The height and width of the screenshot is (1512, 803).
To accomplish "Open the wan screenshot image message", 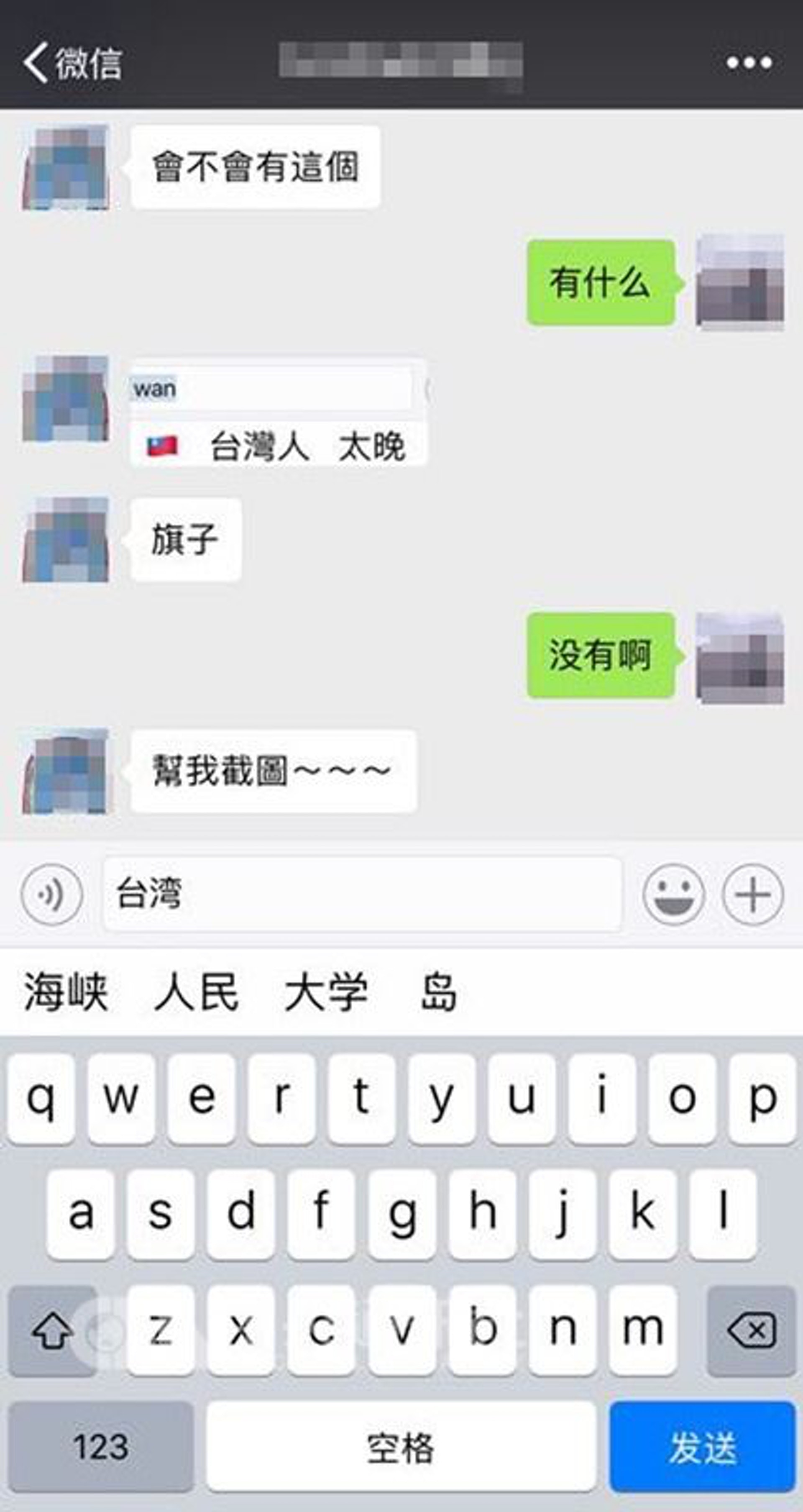I will coord(278,413).
